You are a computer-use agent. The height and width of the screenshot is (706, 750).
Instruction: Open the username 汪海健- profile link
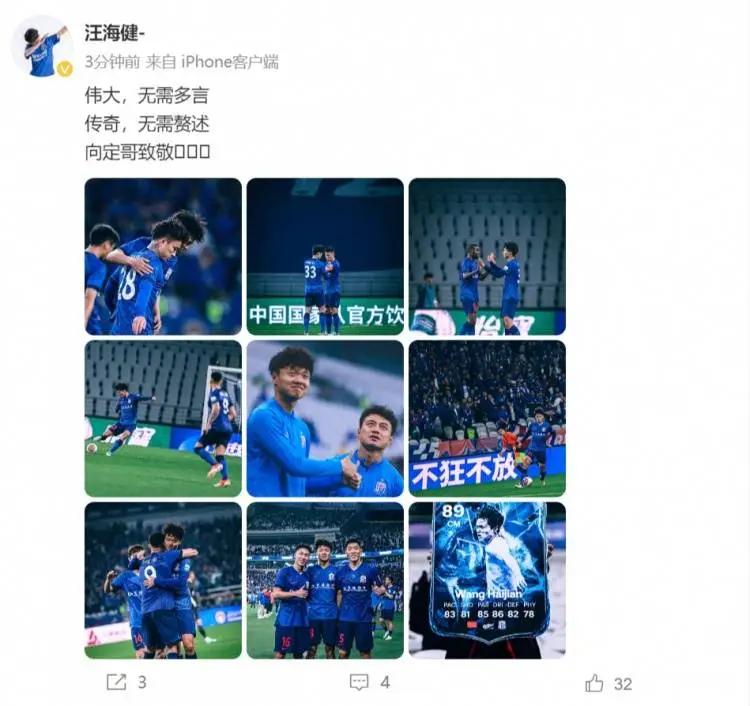[116, 36]
